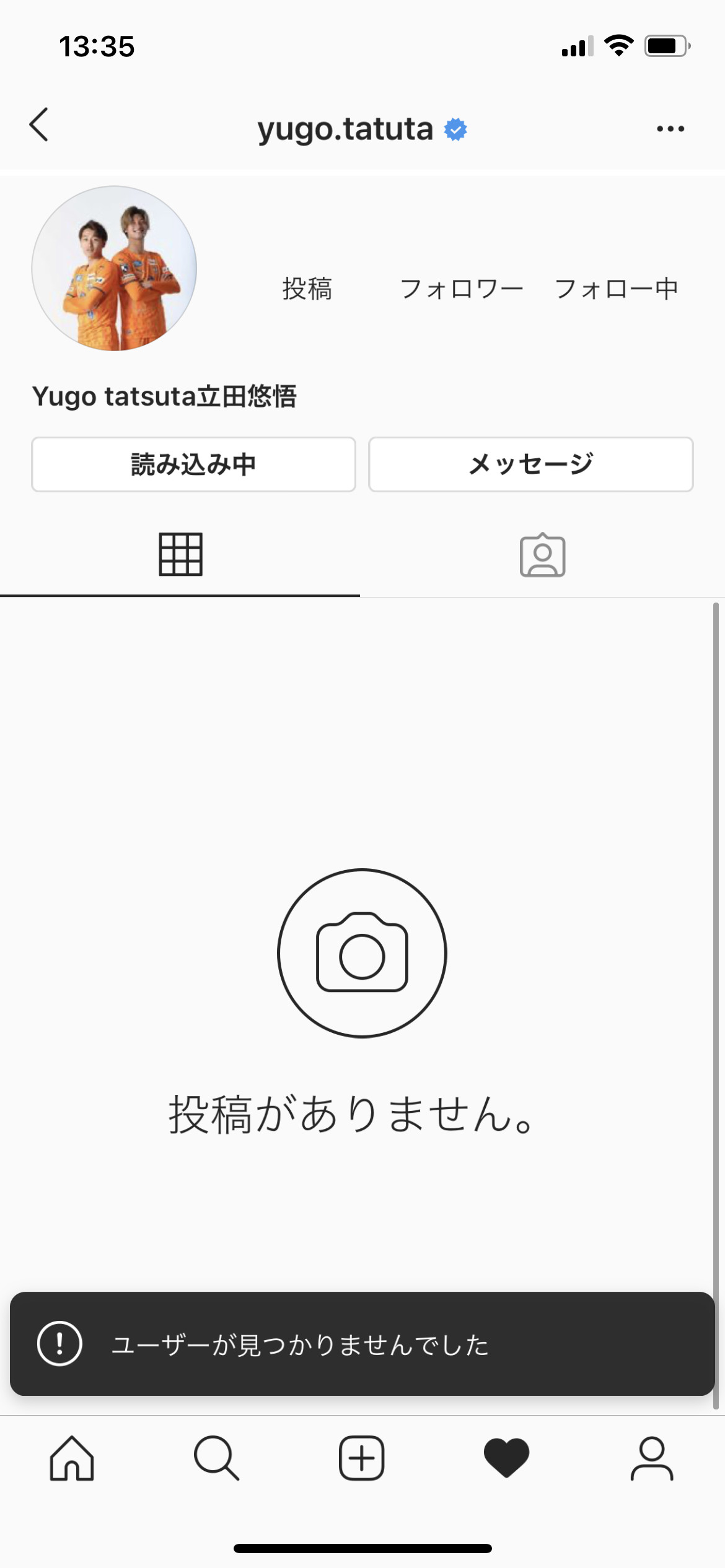Open the activity heart tab
The height and width of the screenshot is (1568, 725).
(x=506, y=1458)
